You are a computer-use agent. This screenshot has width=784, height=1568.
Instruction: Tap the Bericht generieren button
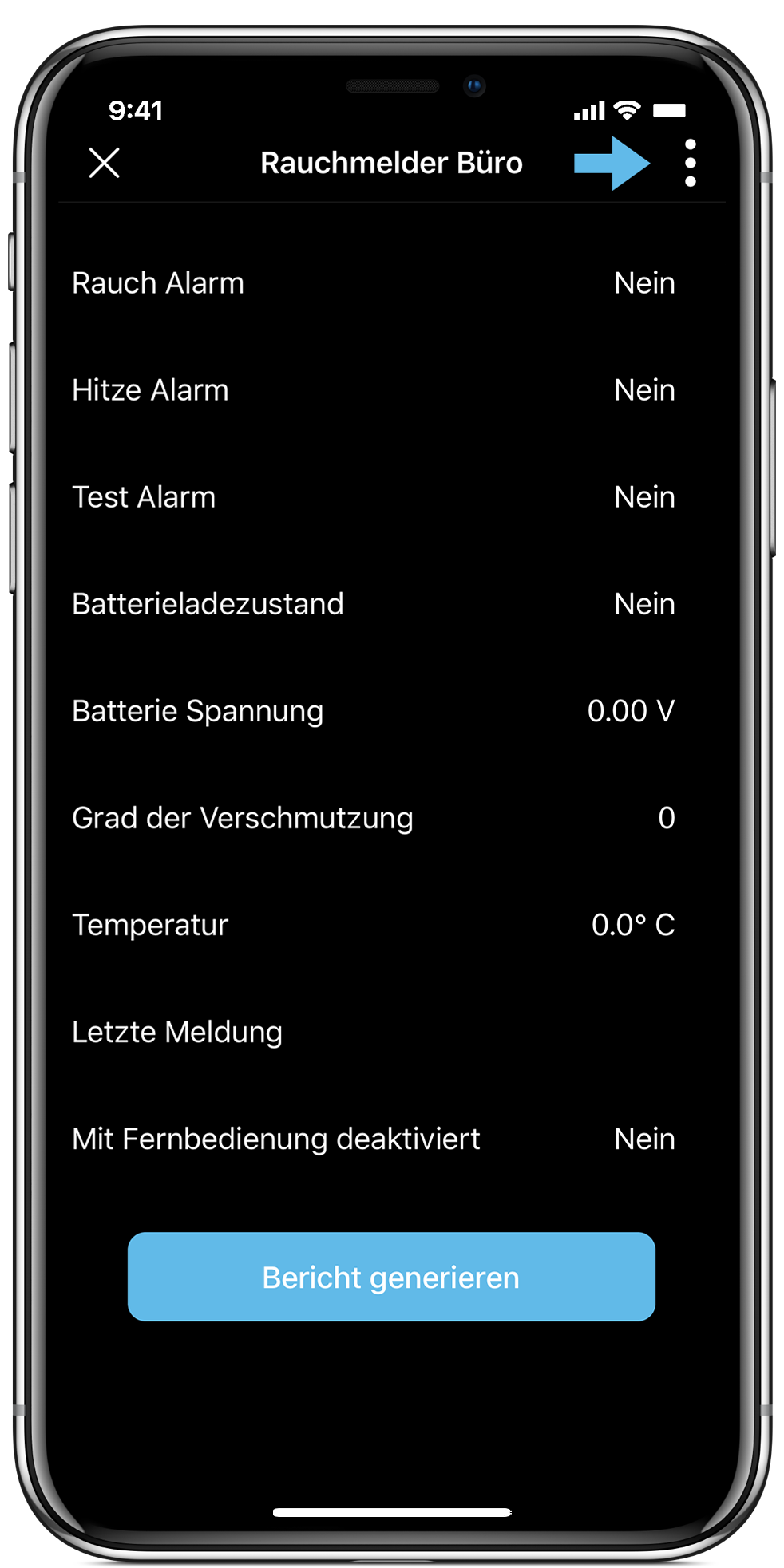point(391,1277)
